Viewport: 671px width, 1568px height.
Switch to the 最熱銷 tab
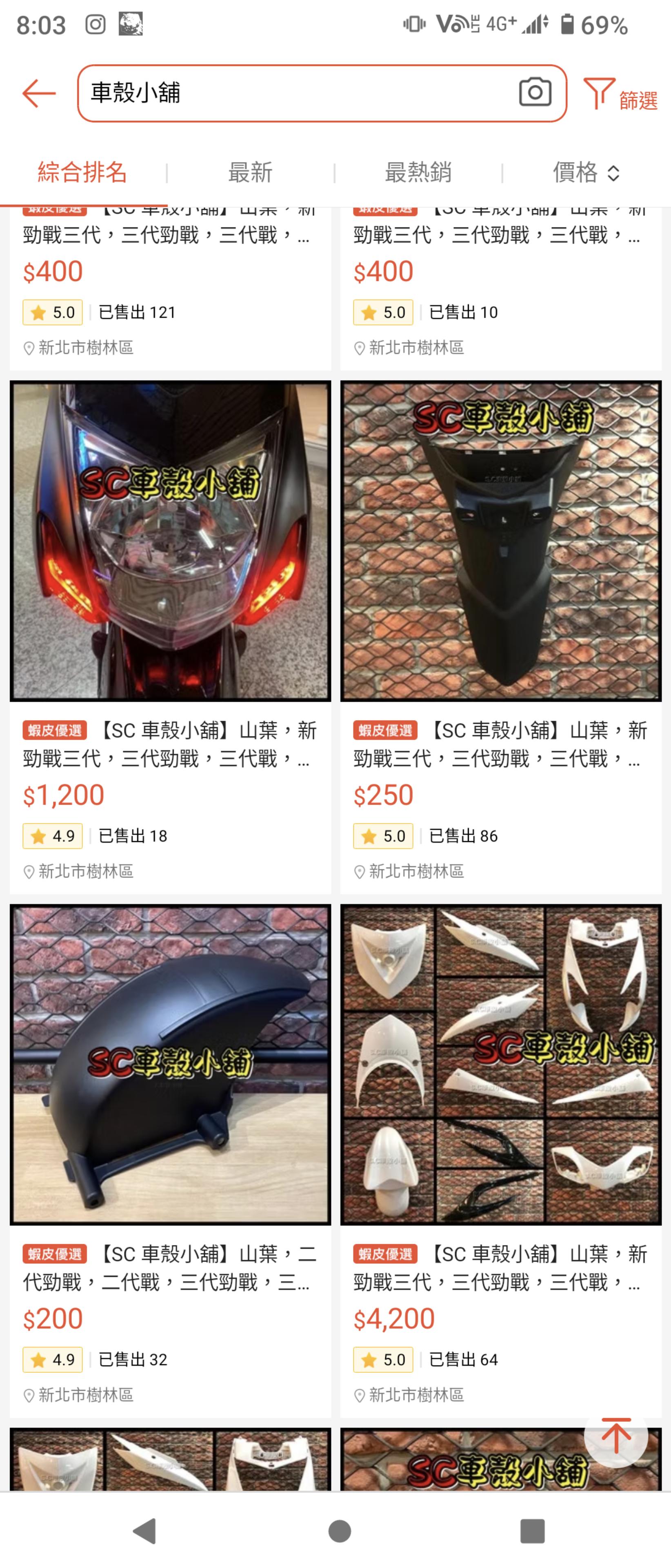(x=418, y=172)
